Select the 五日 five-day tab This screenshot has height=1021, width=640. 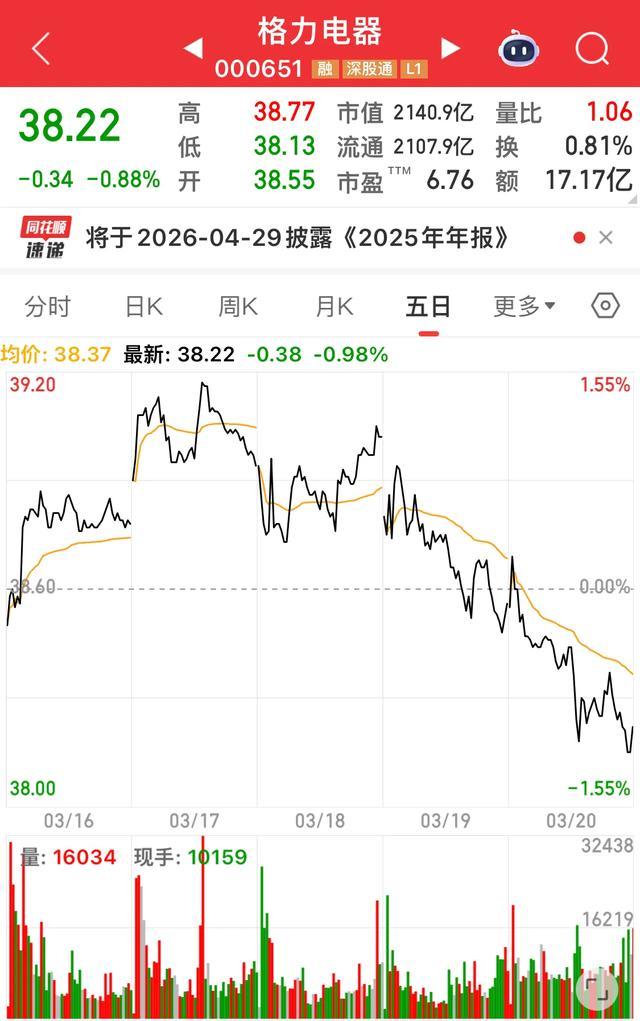click(x=429, y=306)
